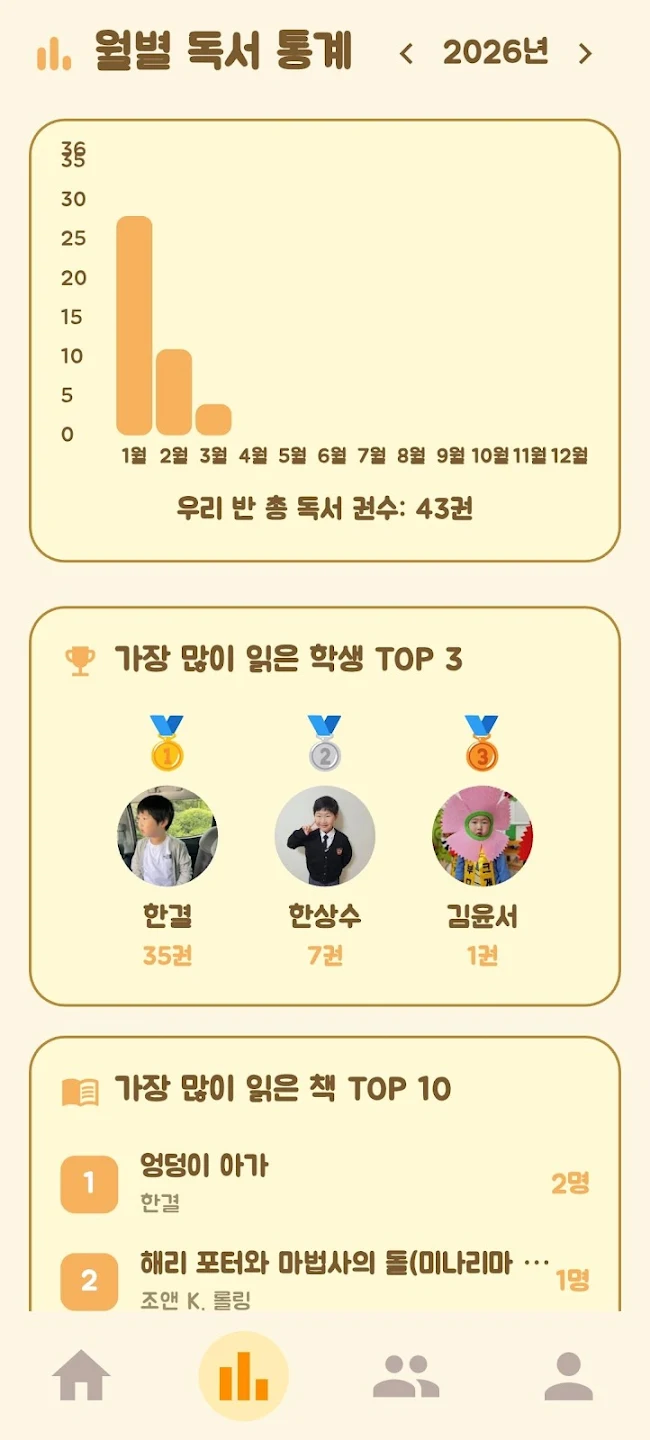The width and height of the screenshot is (650, 1440).
Task: Open the profile tab in the bottom bar
Action: click(x=569, y=1376)
